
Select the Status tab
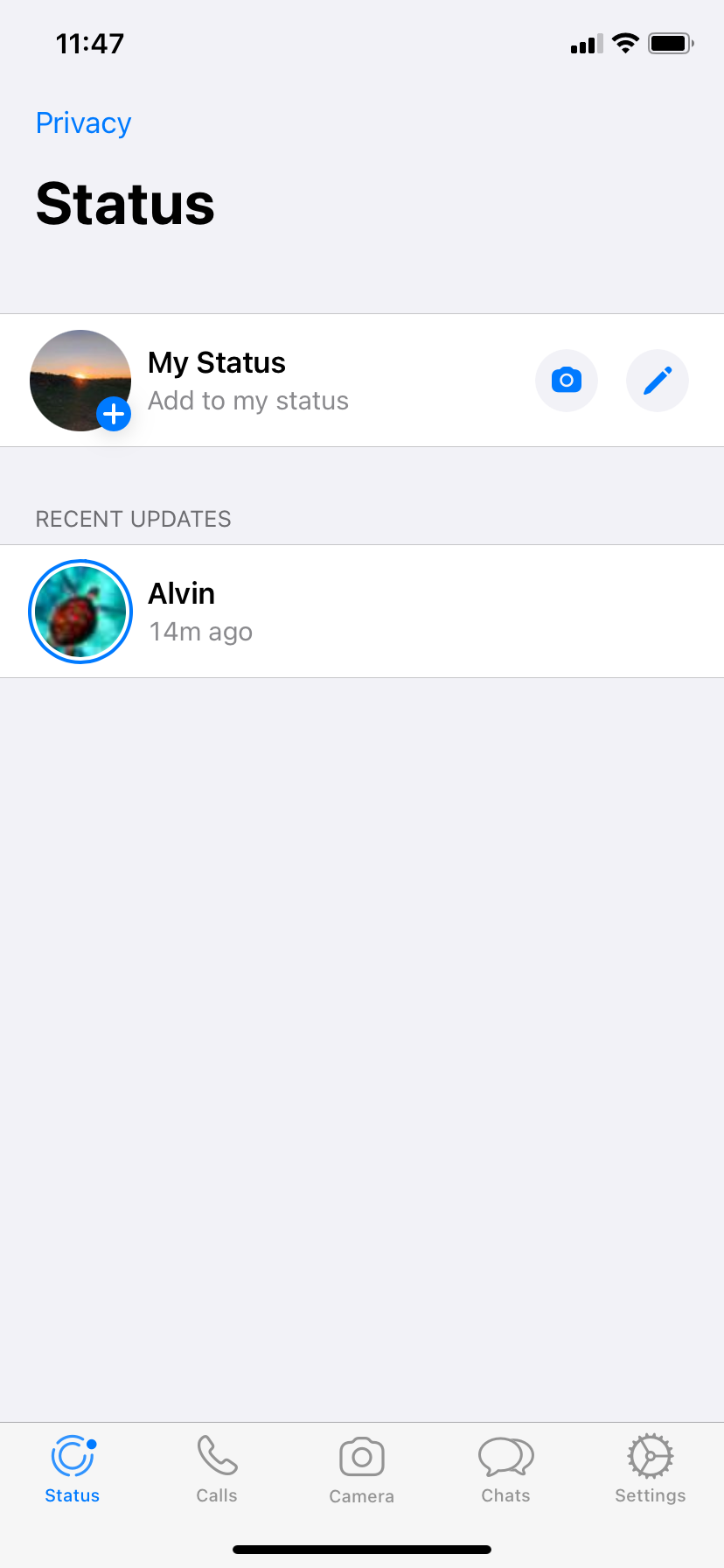(x=73, y=1470)
